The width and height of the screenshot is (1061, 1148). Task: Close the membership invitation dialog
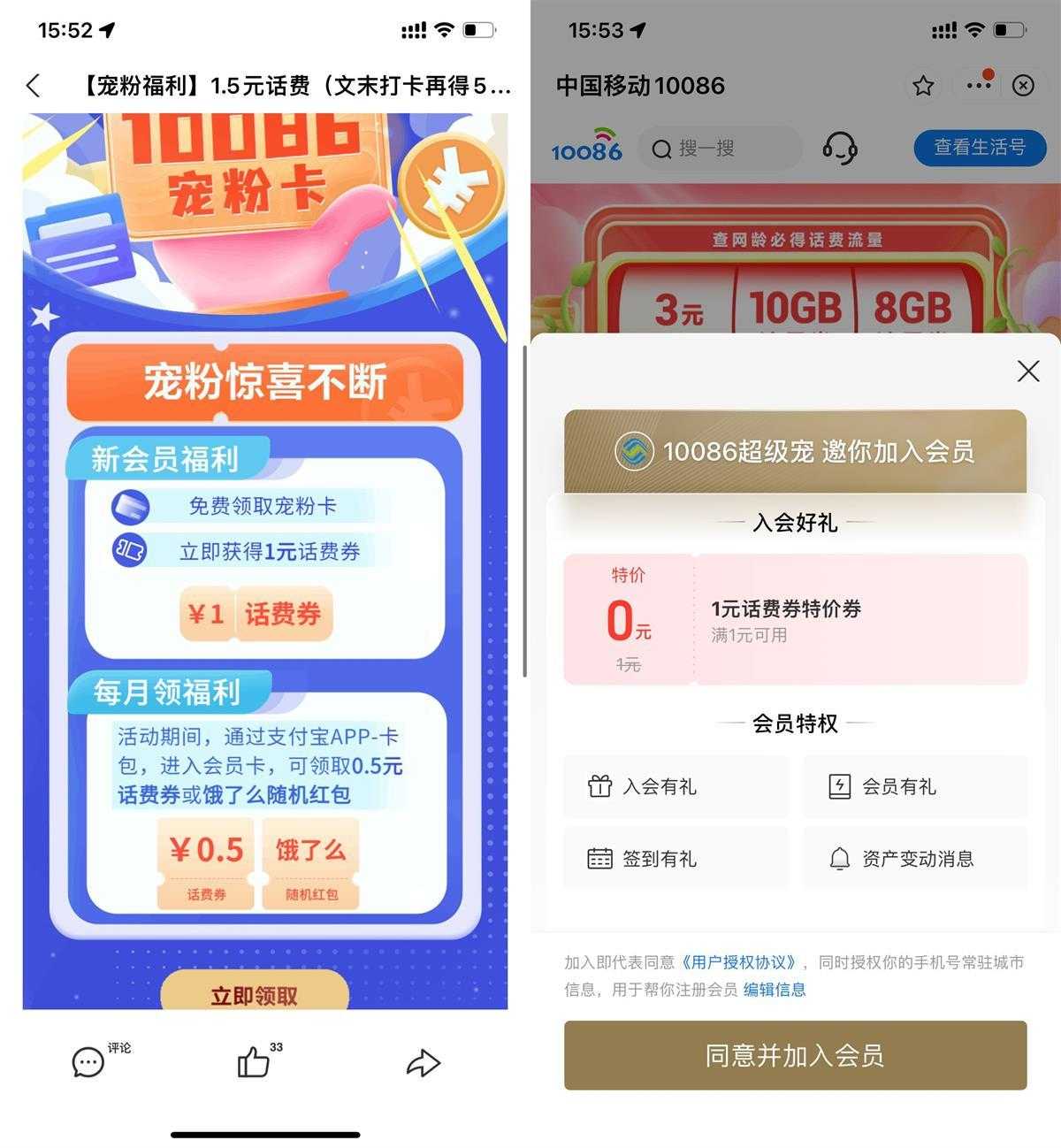(1027, 371)
